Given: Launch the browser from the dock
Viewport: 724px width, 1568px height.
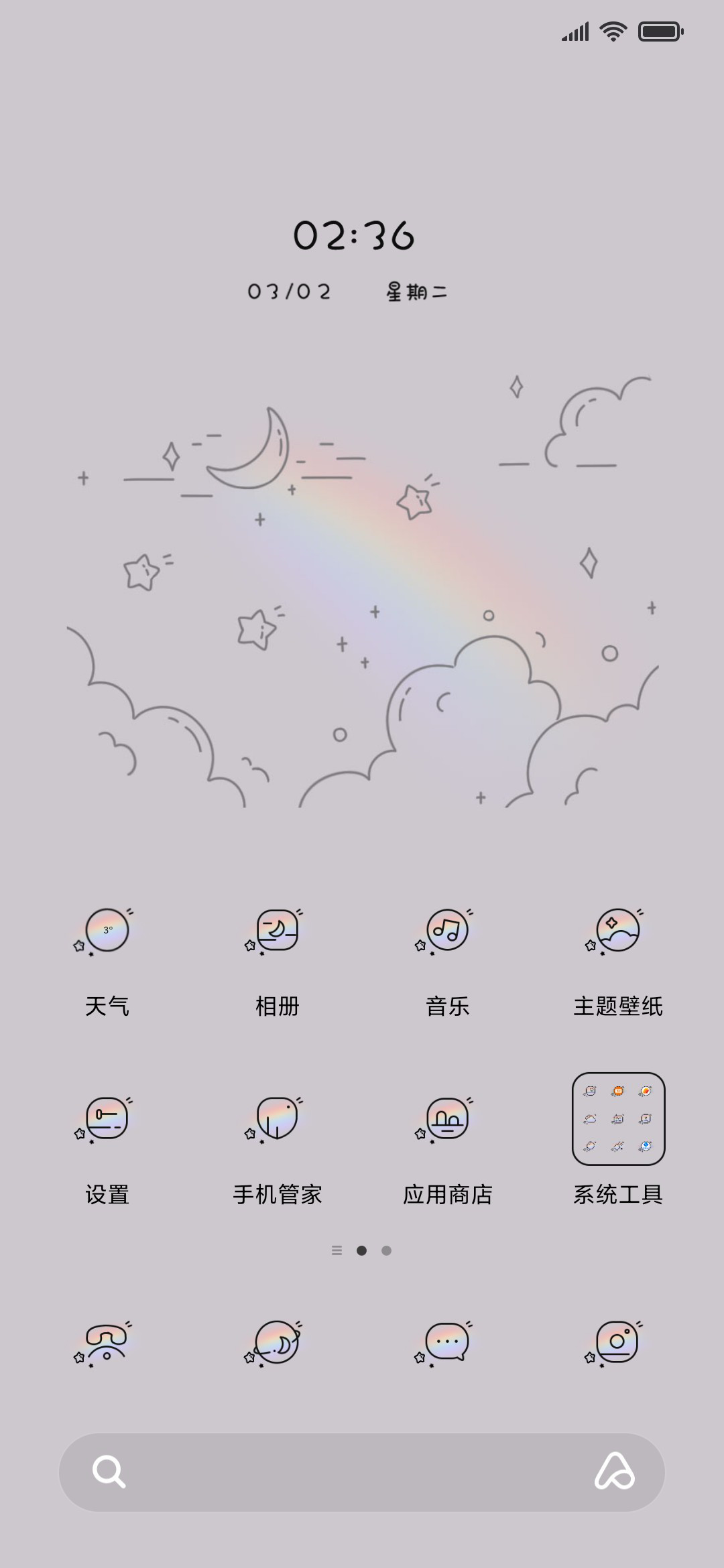Looking at the screenshot, I should (x=277, y=1343).
